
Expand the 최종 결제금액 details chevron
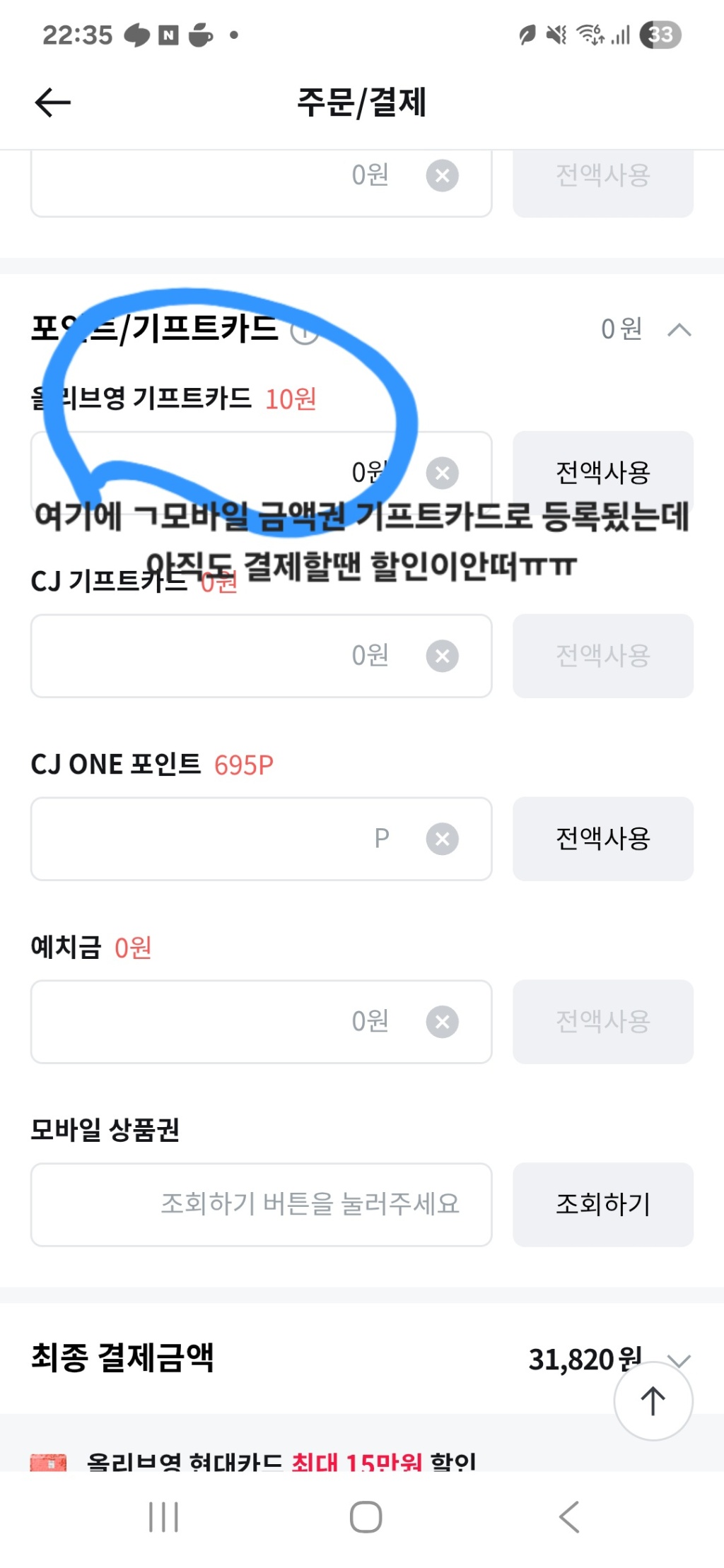pyautogui.click(x=680, y=1360)
